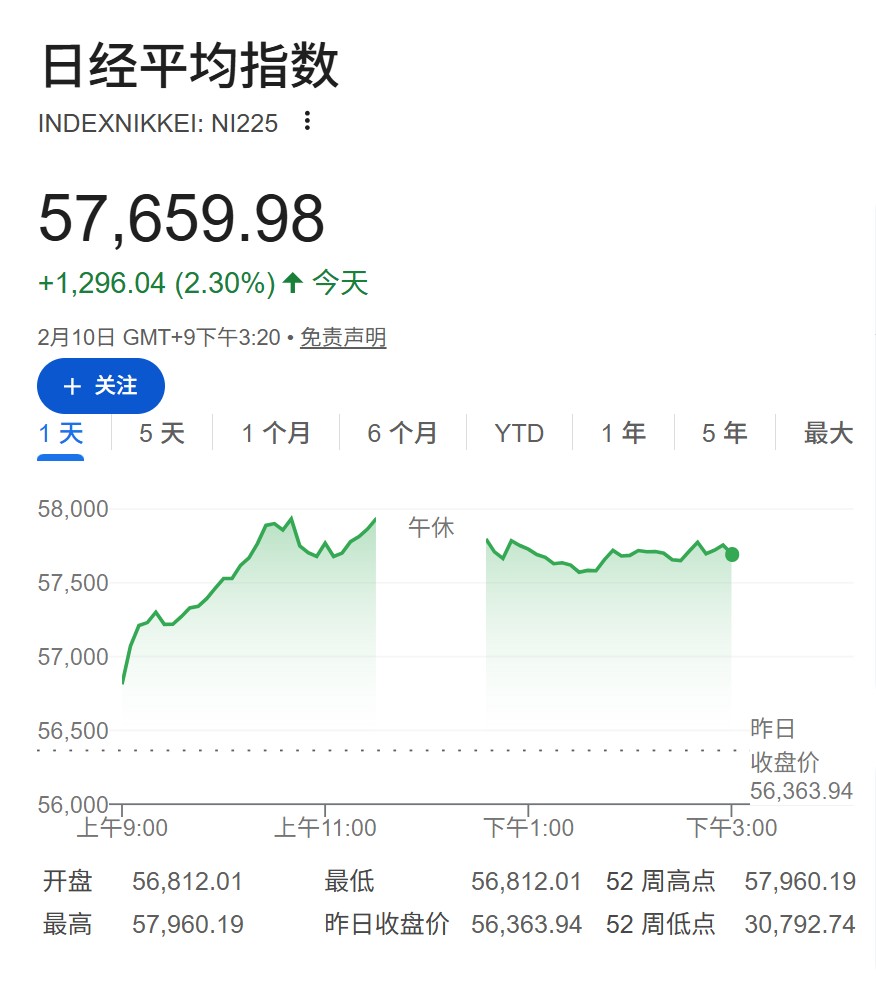This screenshot has width=876, height=983.
Task: Switch to the 5 年 range
Action: pos(724,434)
